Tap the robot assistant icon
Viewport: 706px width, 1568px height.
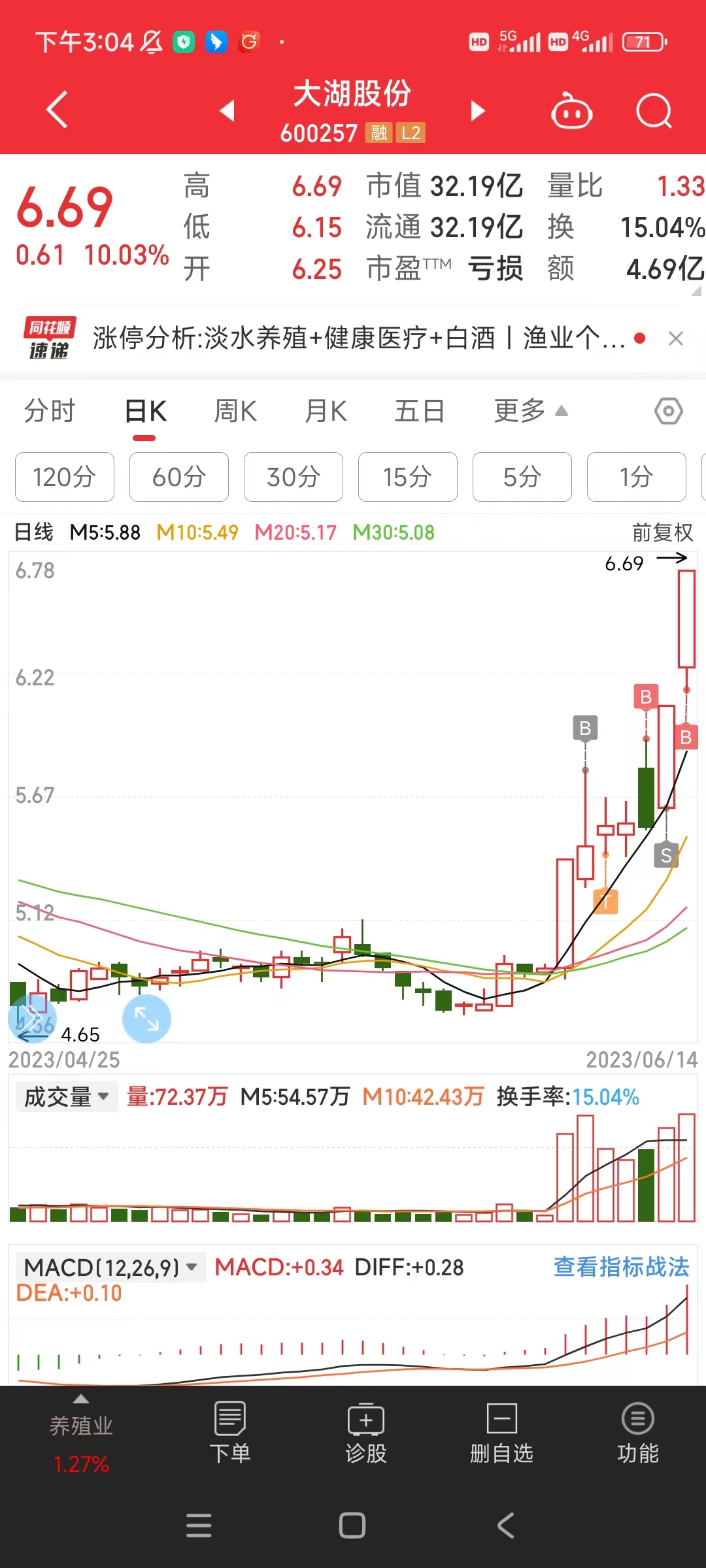[x=571, y=111]
